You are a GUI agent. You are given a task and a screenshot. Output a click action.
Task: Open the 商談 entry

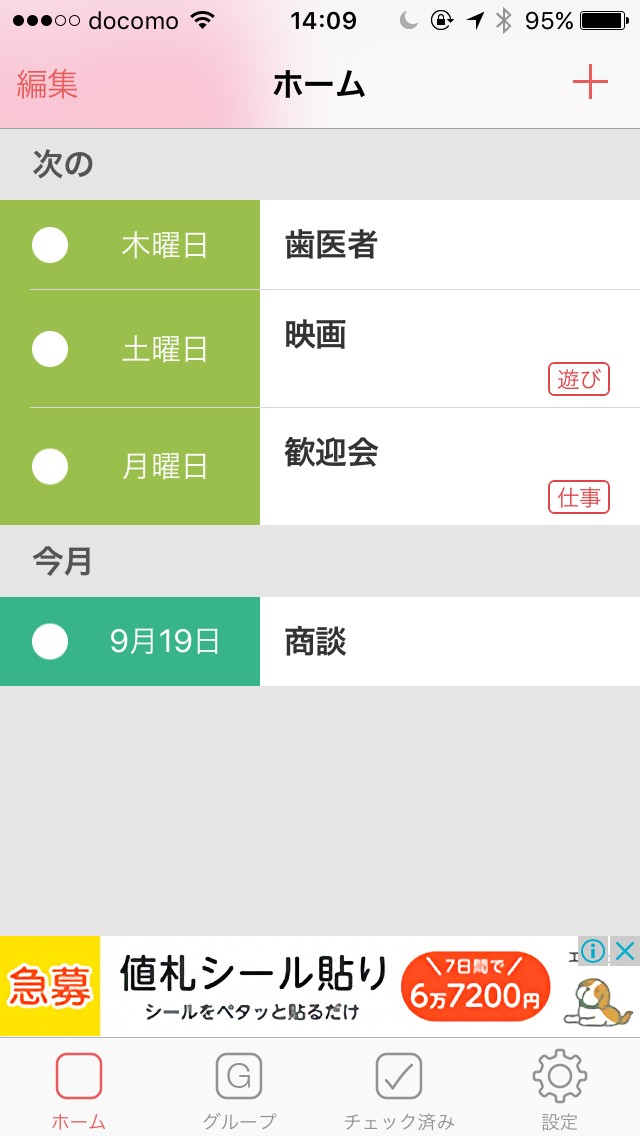click(x=448, y=641)
